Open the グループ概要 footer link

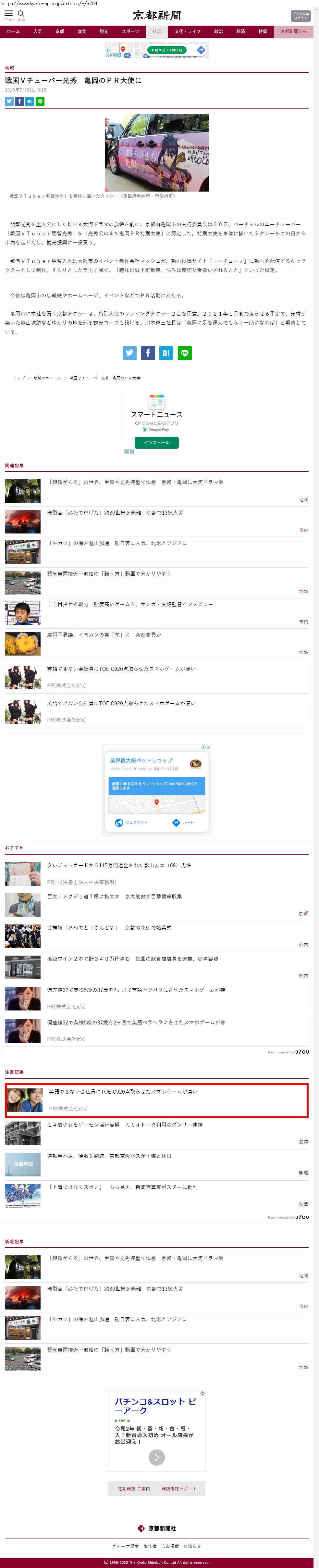pyautogui.click(x=125, y=1546)
